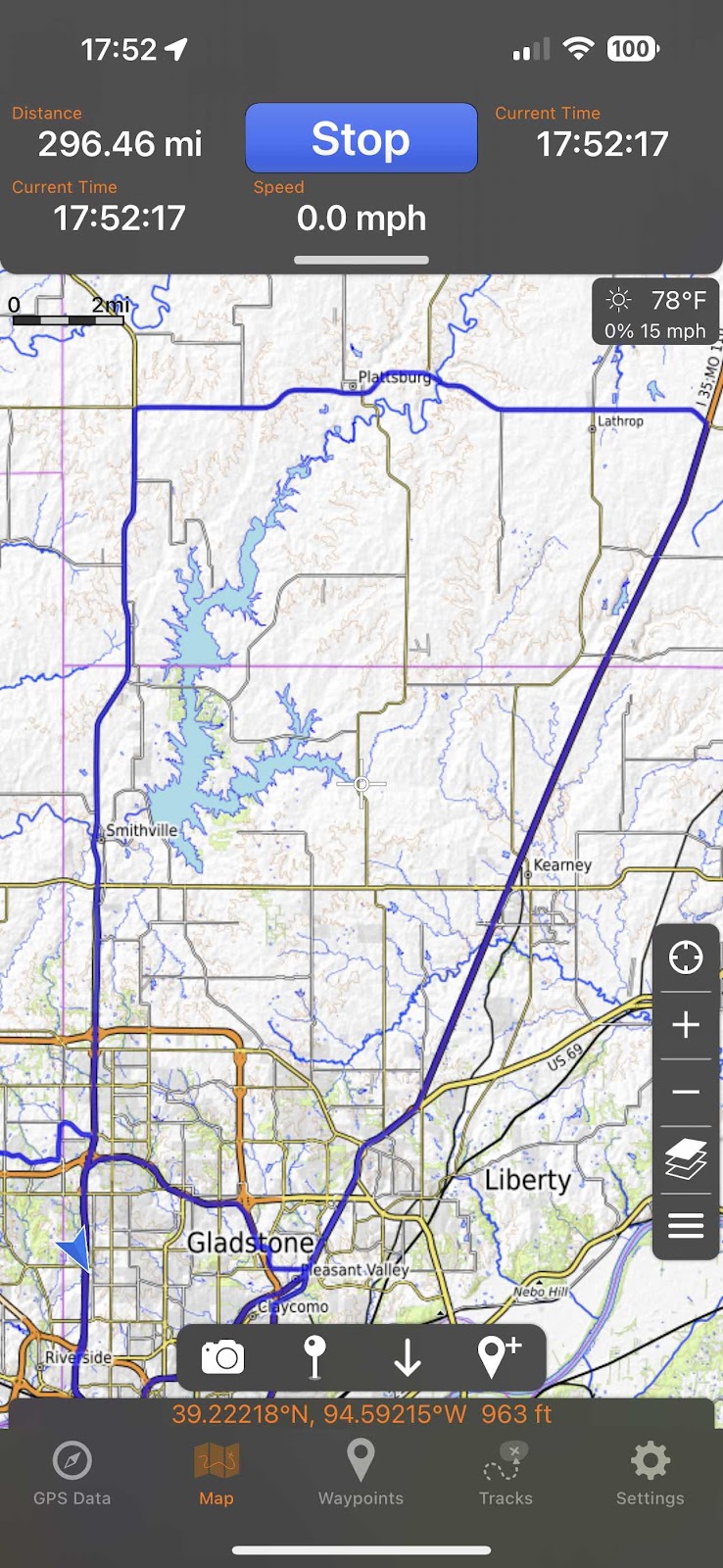Zoom in on the map
723x1568 pixels.
point(686,1025)
